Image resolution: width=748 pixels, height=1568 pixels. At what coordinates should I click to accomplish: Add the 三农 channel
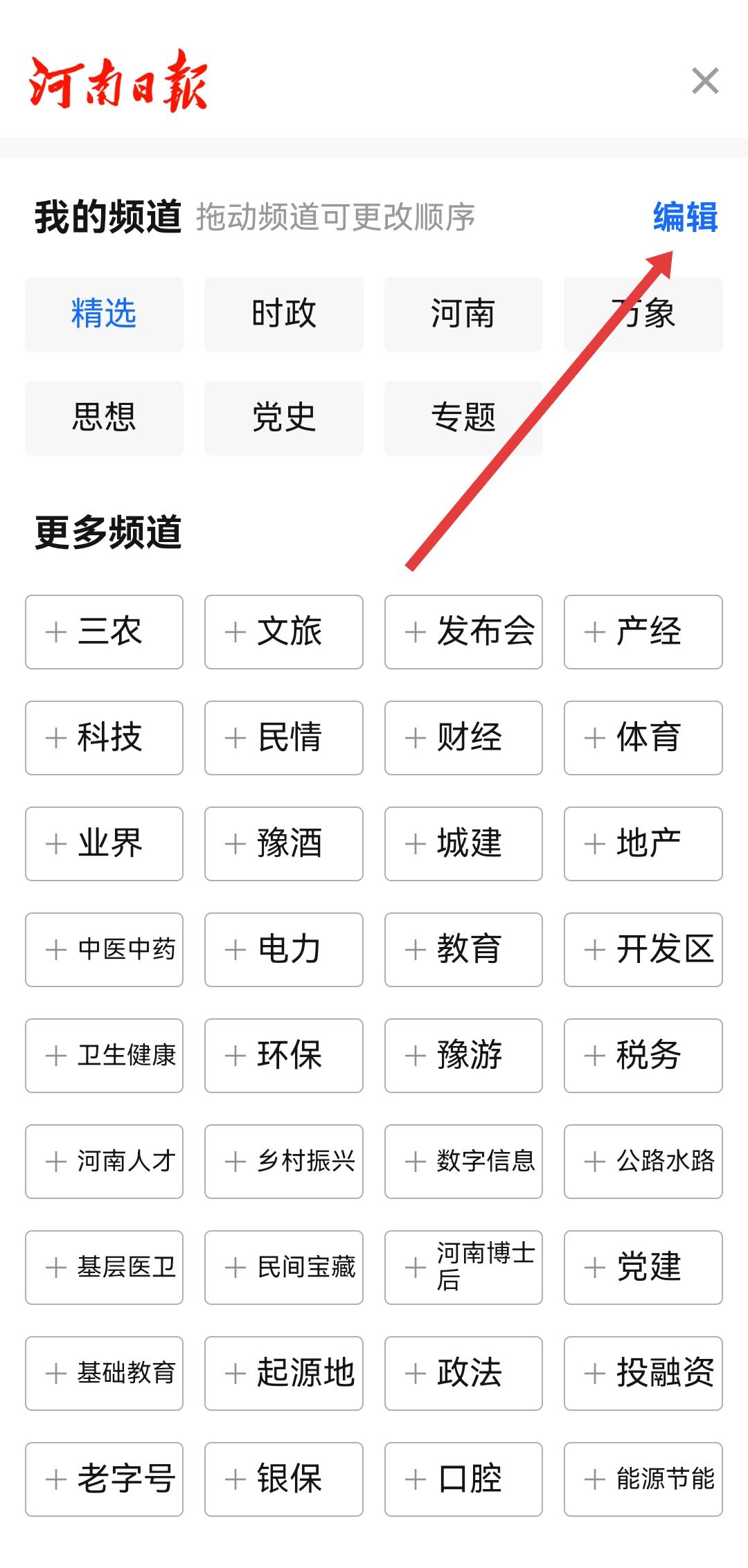click(x=104, y=631)
